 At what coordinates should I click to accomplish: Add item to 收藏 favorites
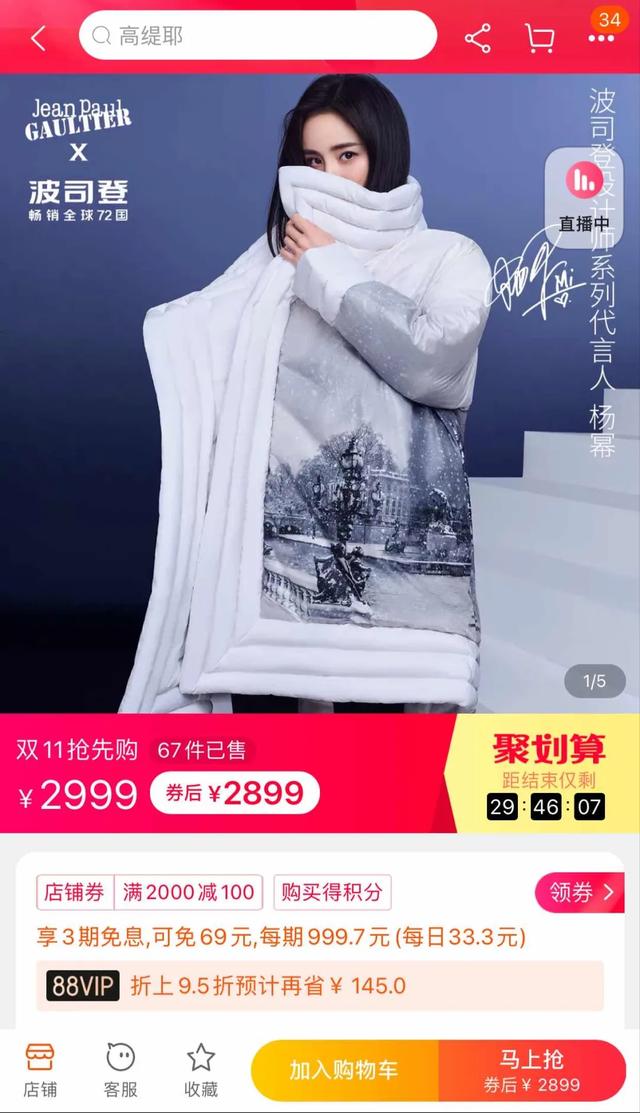[201, 1069]
